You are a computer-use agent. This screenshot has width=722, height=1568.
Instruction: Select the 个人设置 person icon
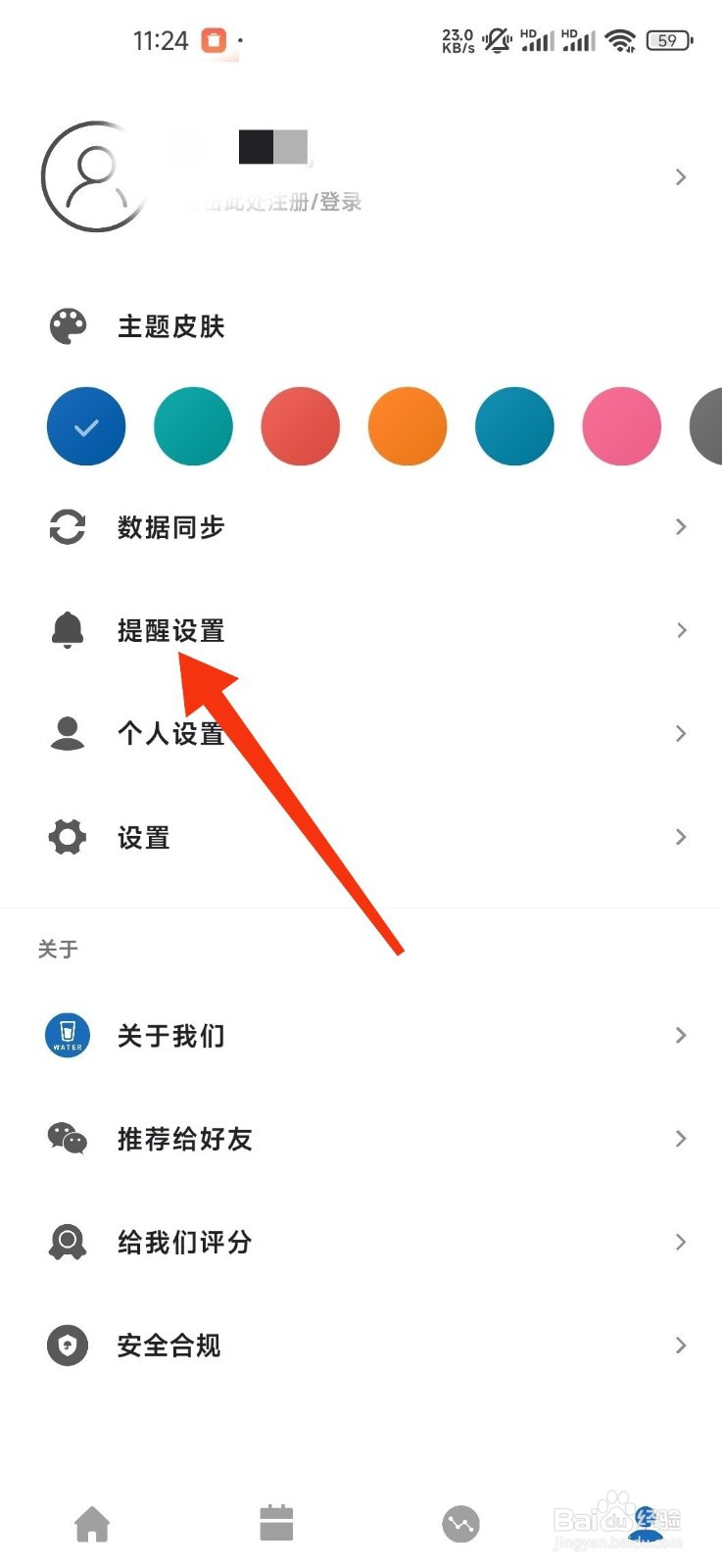[x=67, y=733]
